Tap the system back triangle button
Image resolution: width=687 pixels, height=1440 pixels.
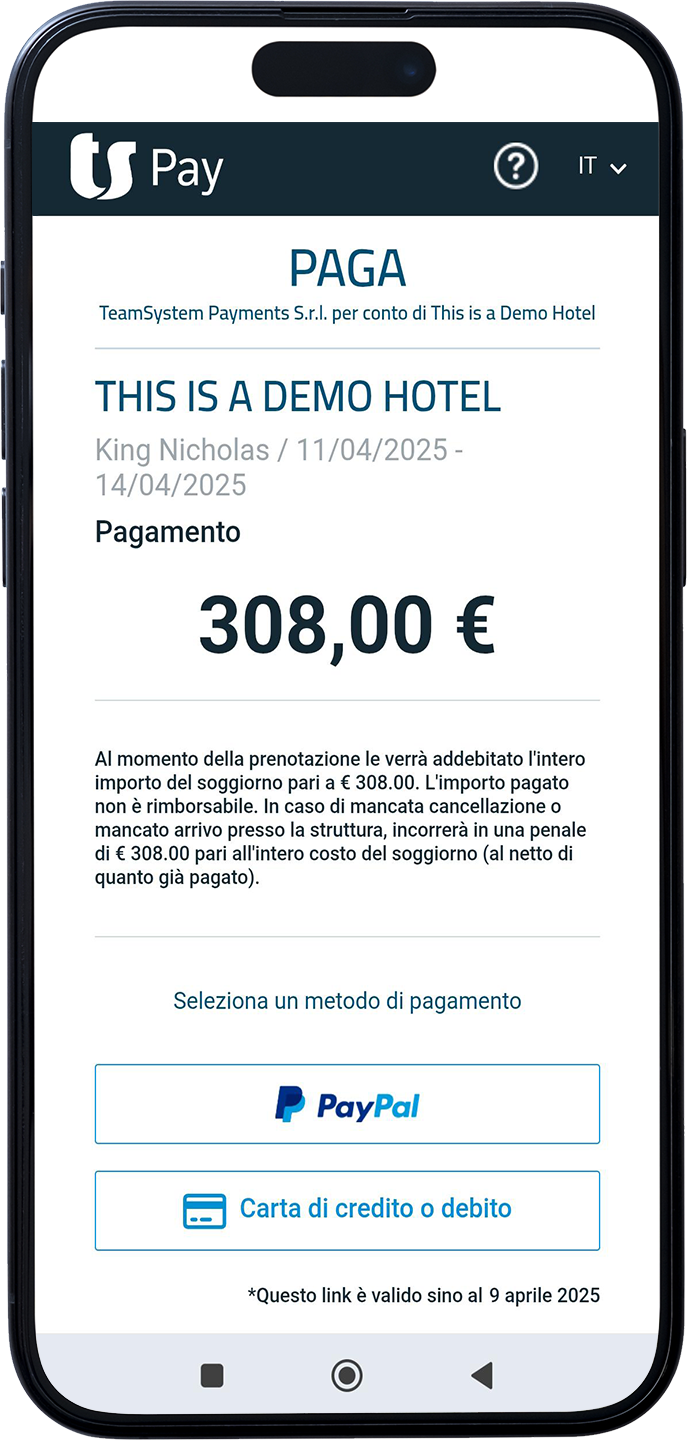tap(482, 1376)
